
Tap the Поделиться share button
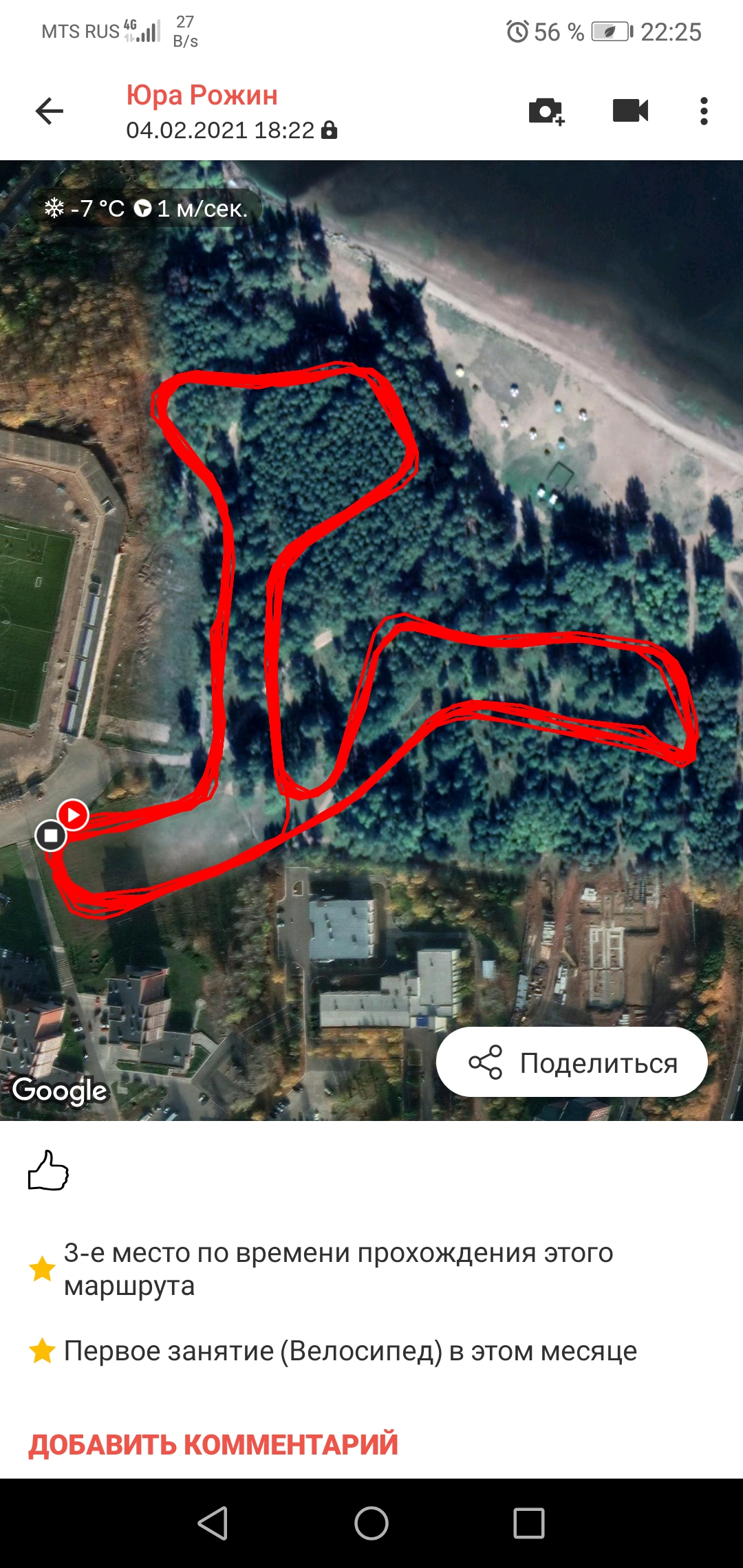pos(572,1063)
